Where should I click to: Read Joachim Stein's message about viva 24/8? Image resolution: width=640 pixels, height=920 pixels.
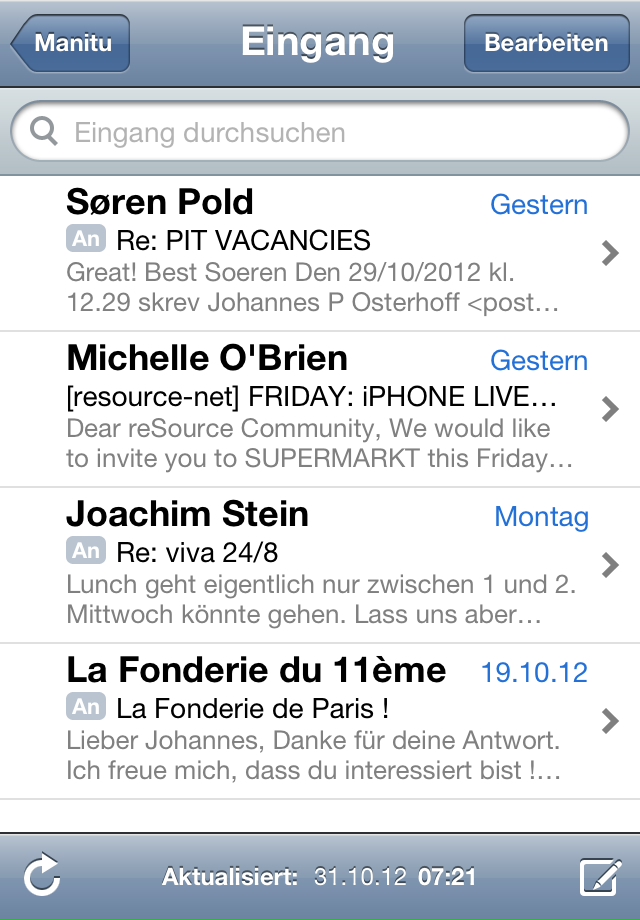click(320, 565)
